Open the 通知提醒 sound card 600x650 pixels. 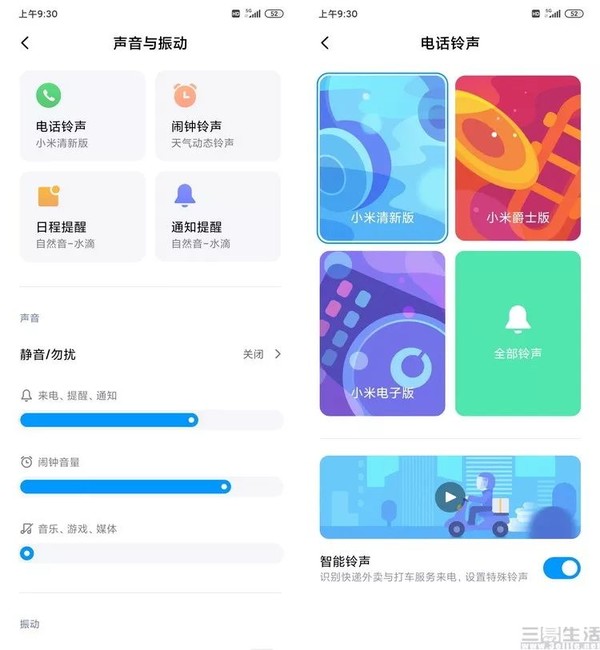[x=217, y=216]
